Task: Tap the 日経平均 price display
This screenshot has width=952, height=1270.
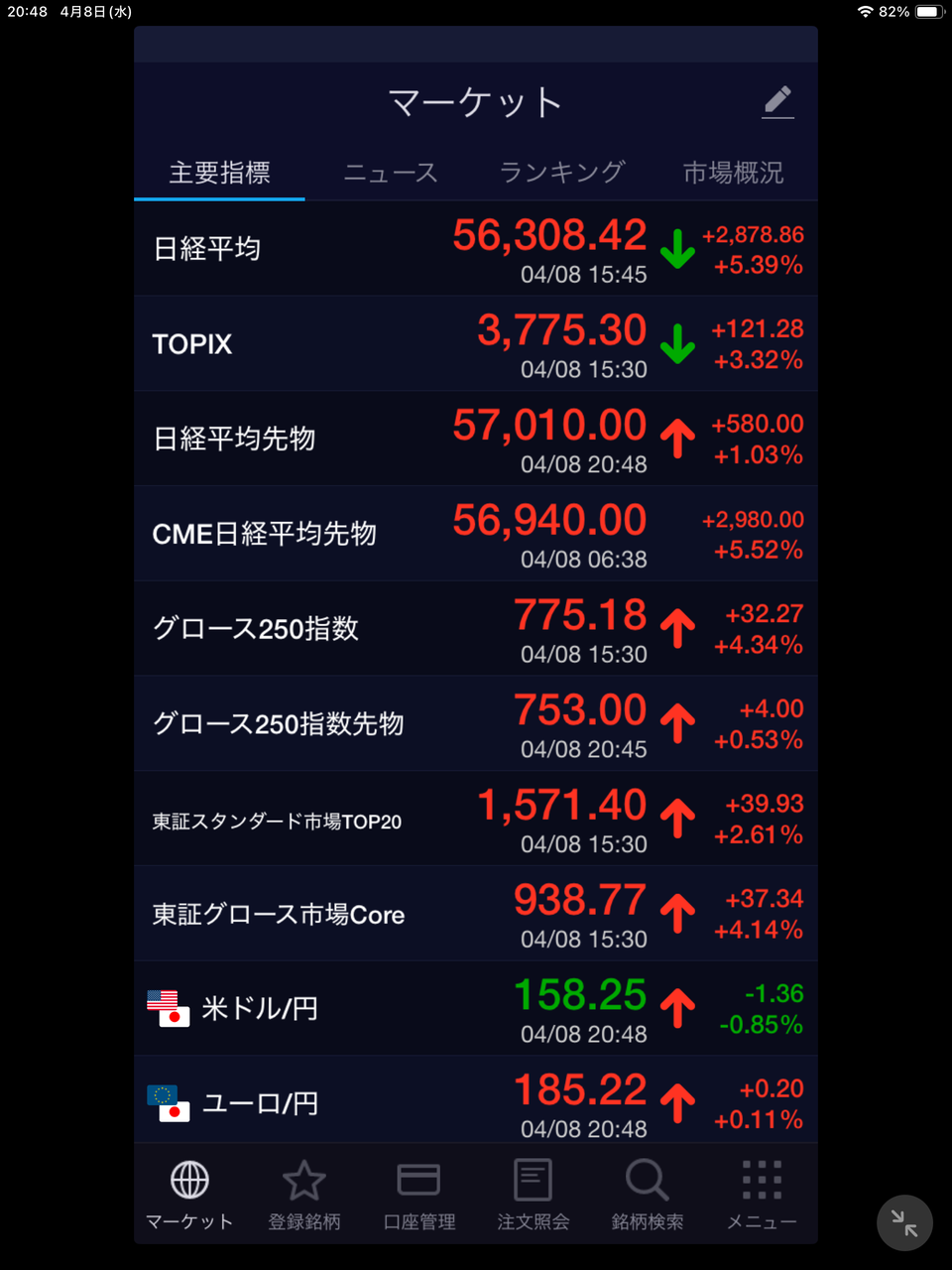Action: point(549,235)
